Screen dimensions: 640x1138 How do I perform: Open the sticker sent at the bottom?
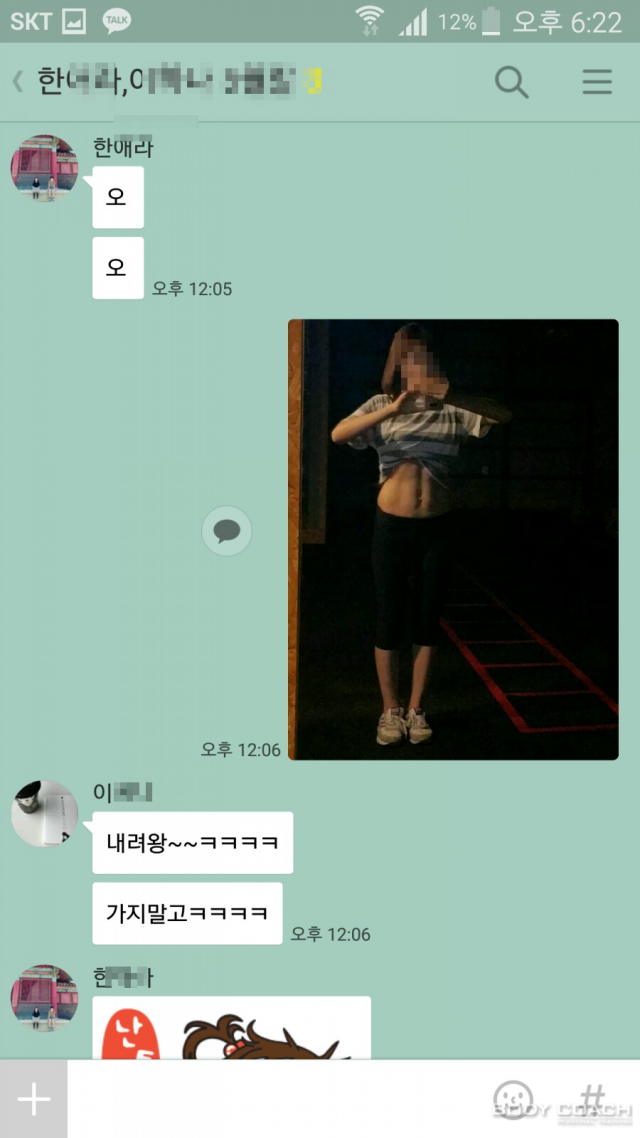pos(232,1028)
